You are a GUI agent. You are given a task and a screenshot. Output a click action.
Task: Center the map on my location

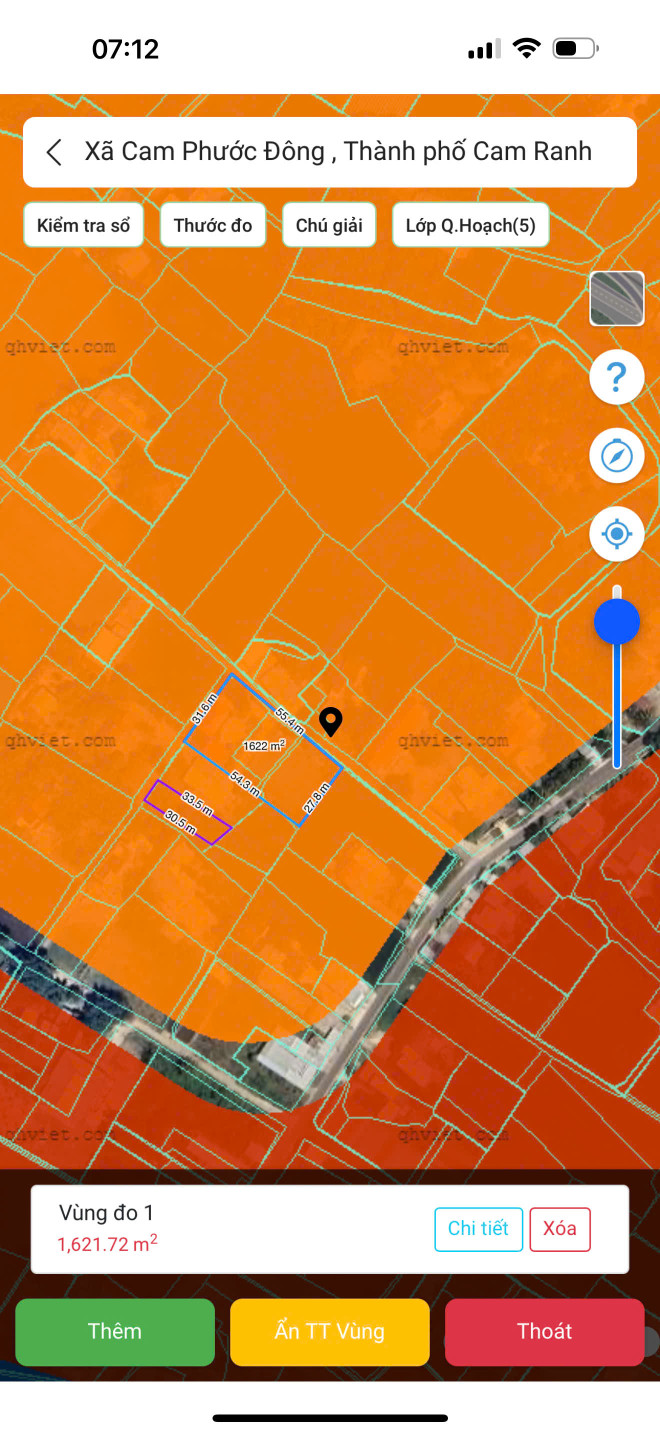tap(617, 534)
